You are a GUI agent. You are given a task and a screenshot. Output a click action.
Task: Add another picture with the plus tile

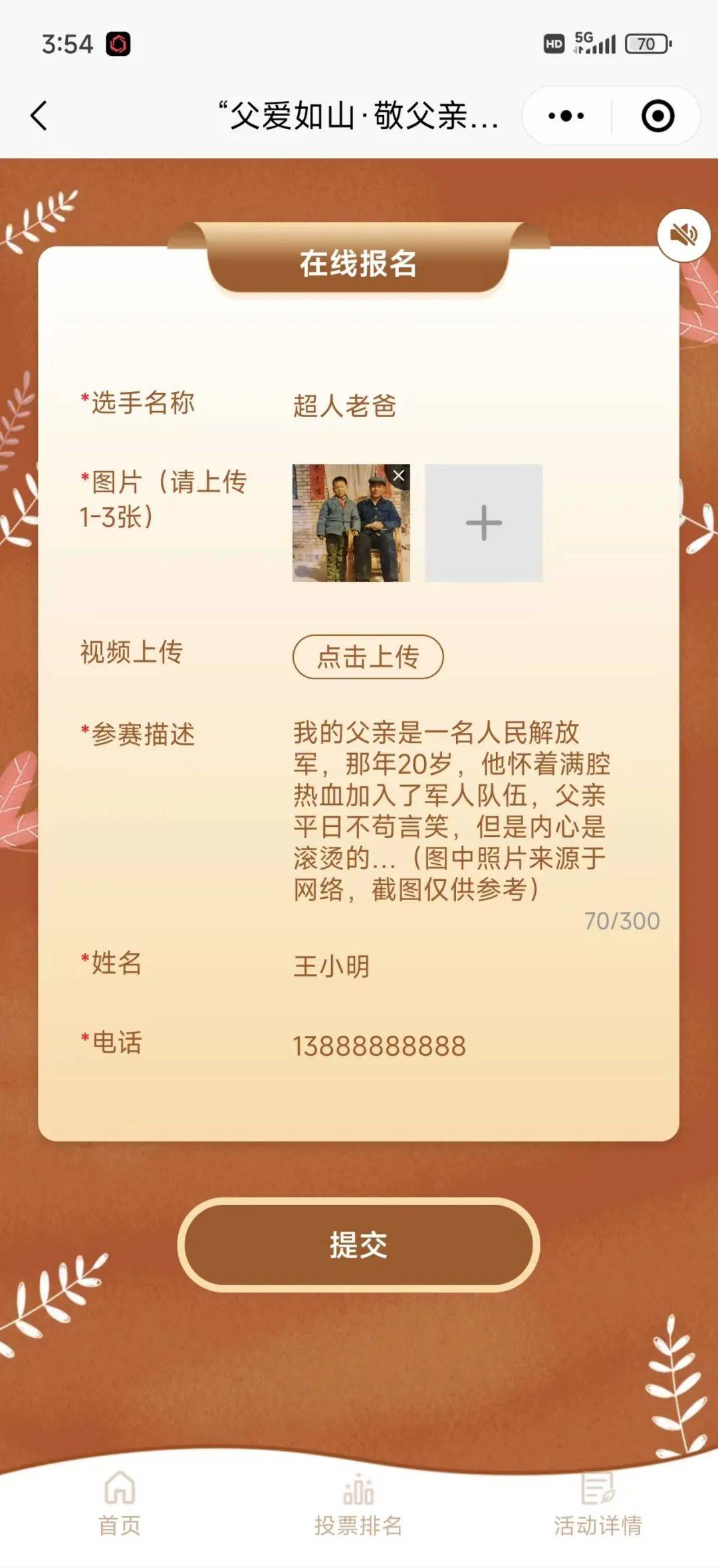coord(483,523)
